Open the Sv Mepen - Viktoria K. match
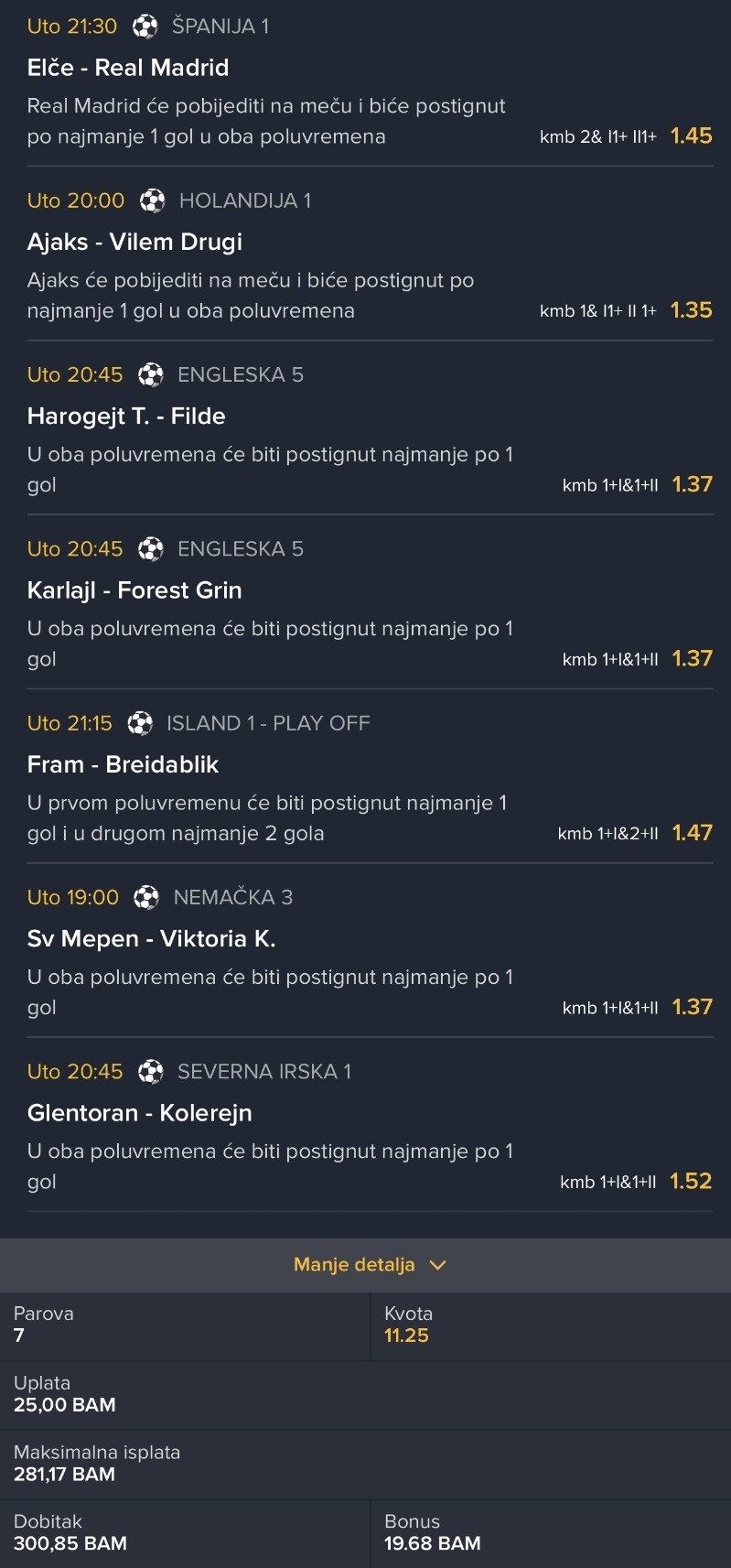 click(151, 939)
